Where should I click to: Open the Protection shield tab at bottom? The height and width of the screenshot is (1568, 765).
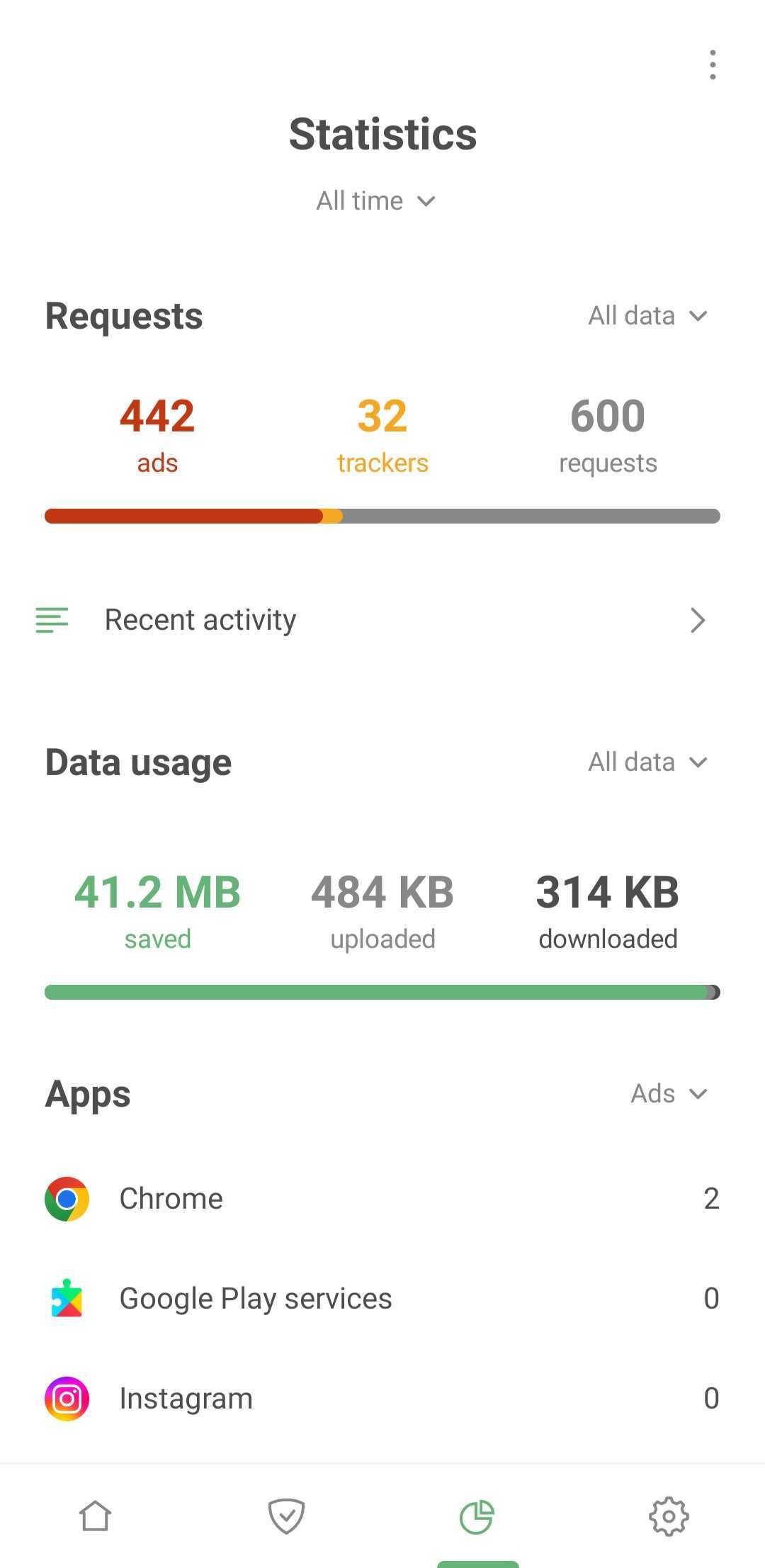[287, 1516]
